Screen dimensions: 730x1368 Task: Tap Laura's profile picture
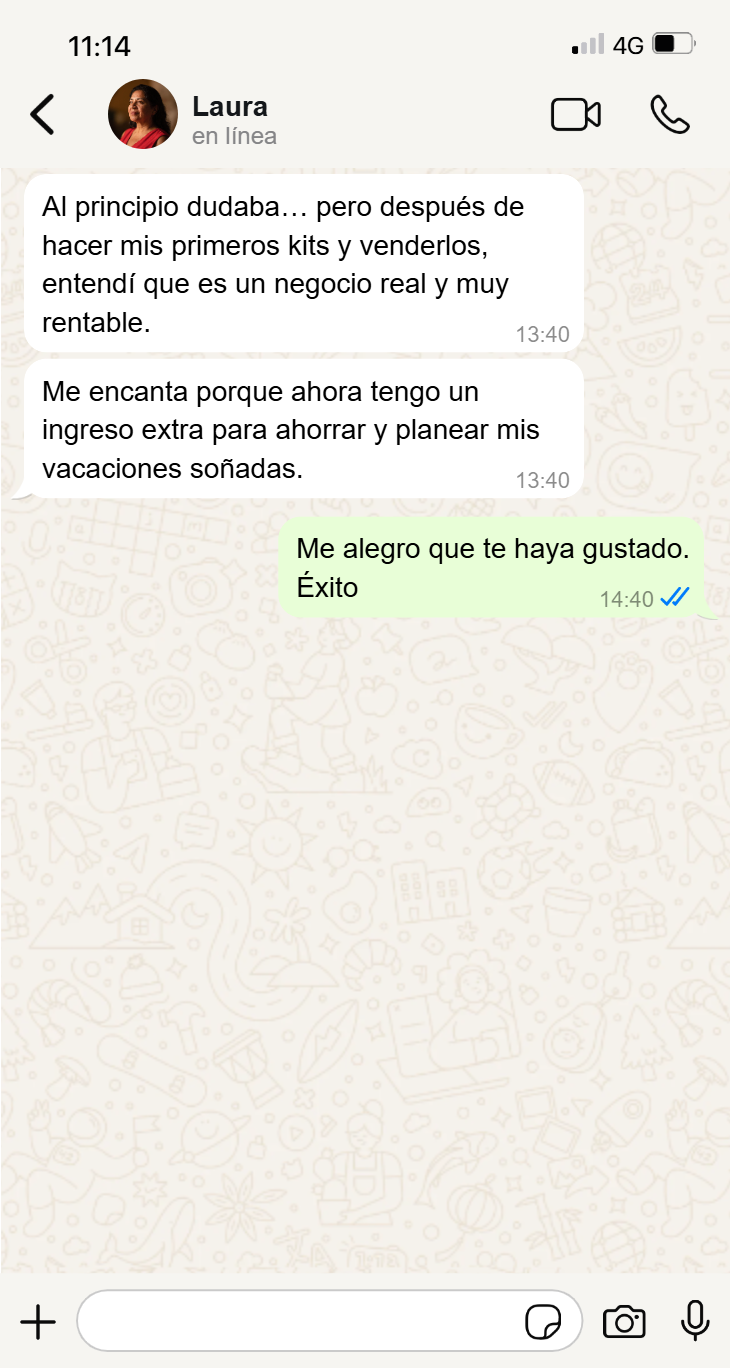(x=143, y=114)
